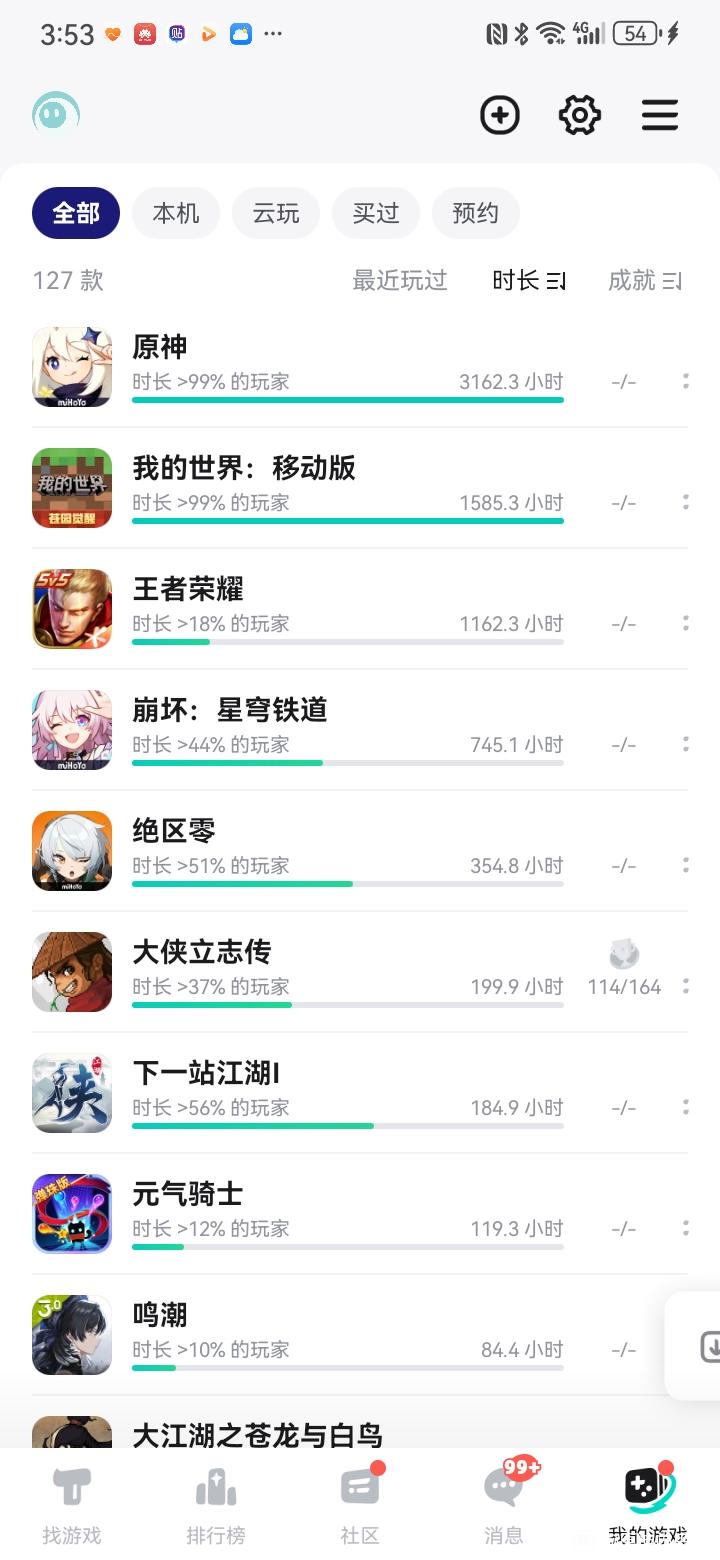Open the profile avatar

pyautogui.click(x=56, y=114)
